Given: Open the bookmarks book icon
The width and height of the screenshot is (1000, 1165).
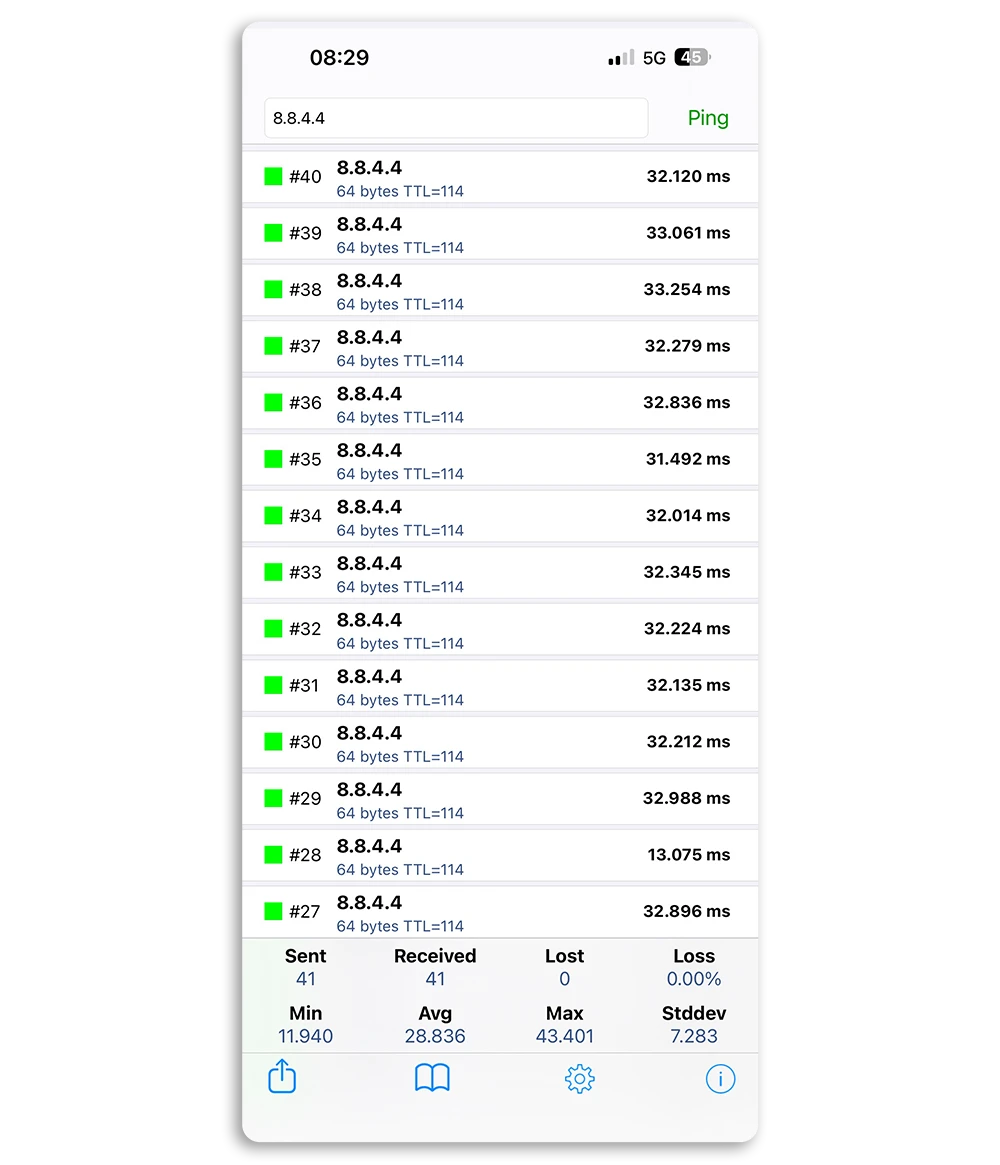Looking at the screenshot, I should [432, 1077].
